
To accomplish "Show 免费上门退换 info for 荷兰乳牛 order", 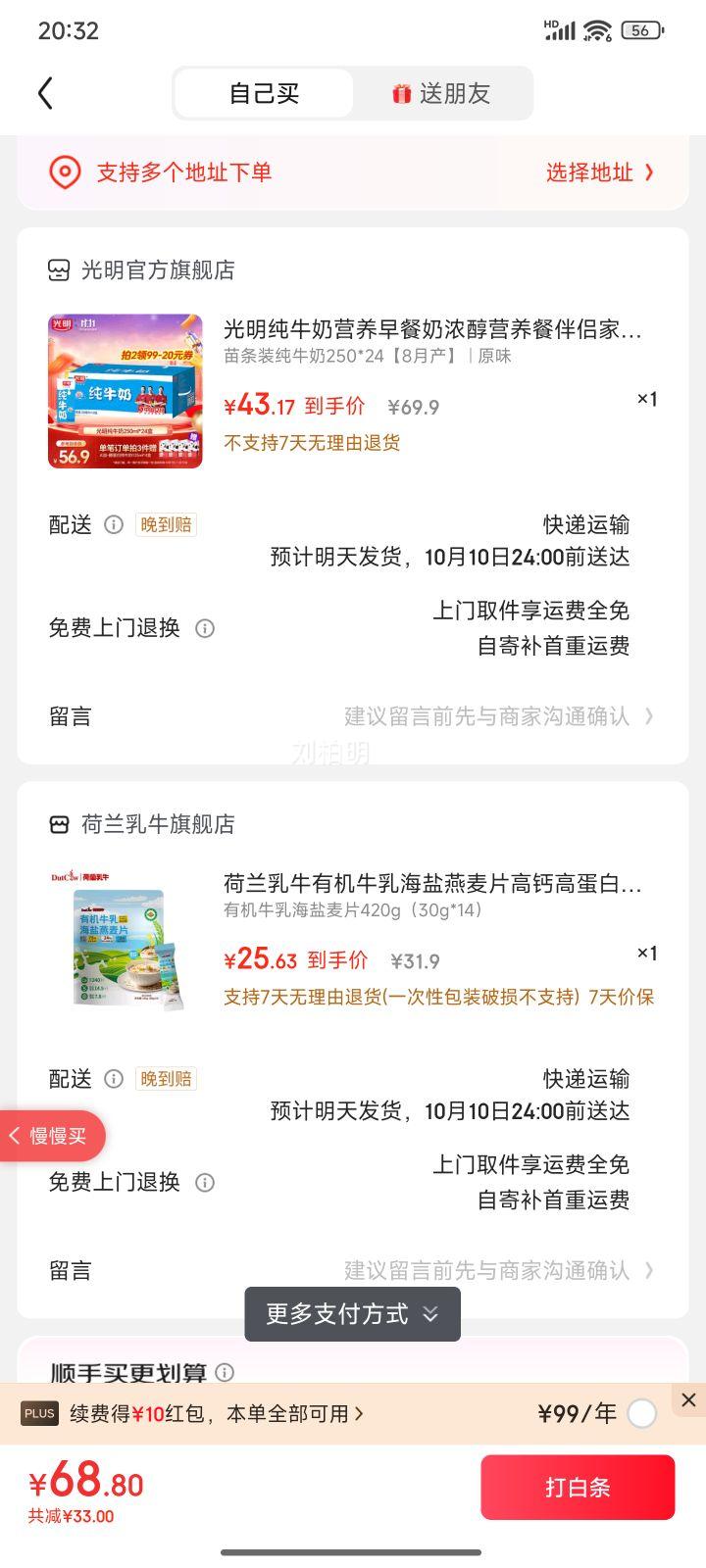I will point(205,1182).
